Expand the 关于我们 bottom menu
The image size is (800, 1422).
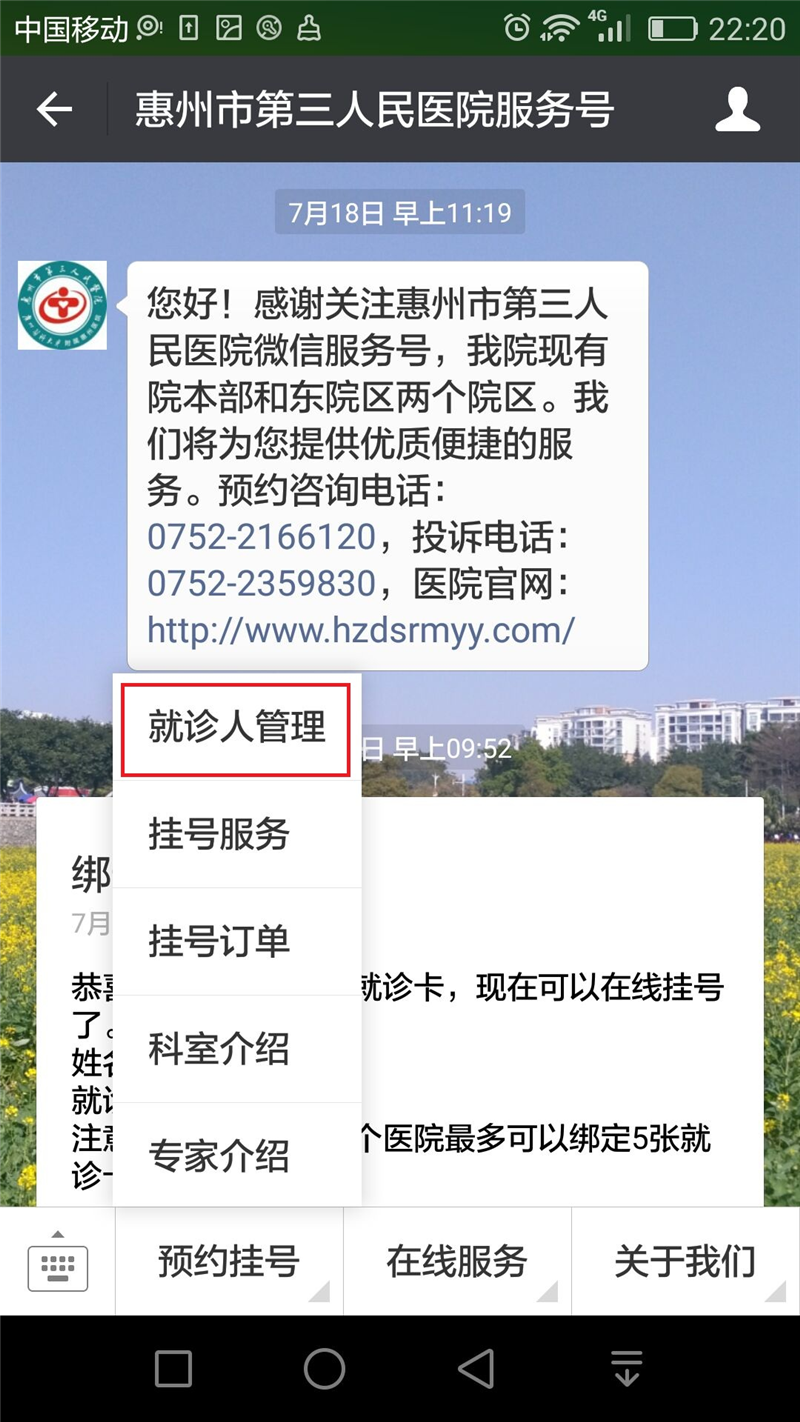pos(685,1262)
